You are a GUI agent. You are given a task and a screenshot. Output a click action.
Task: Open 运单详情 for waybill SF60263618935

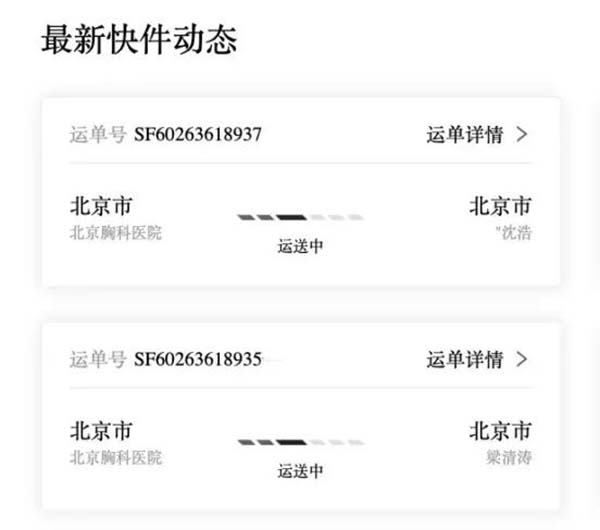(x=476, y=360)
